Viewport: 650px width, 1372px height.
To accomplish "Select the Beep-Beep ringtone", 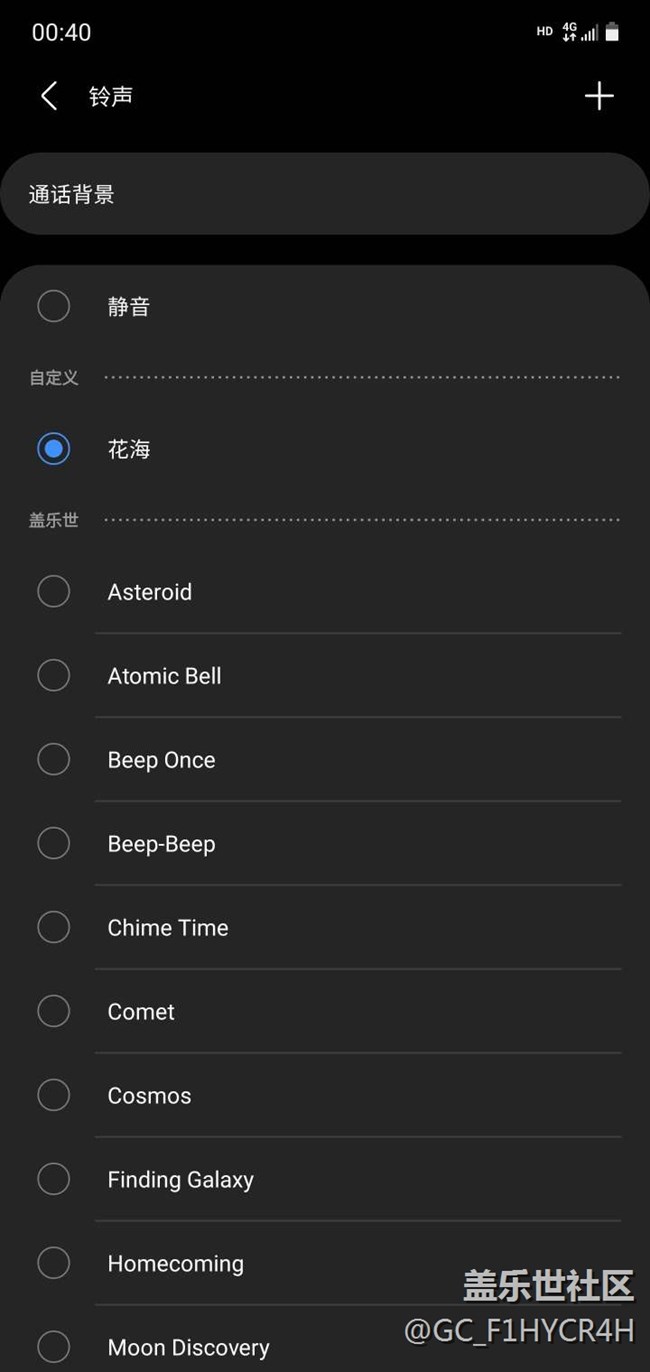I will [325, 844].
